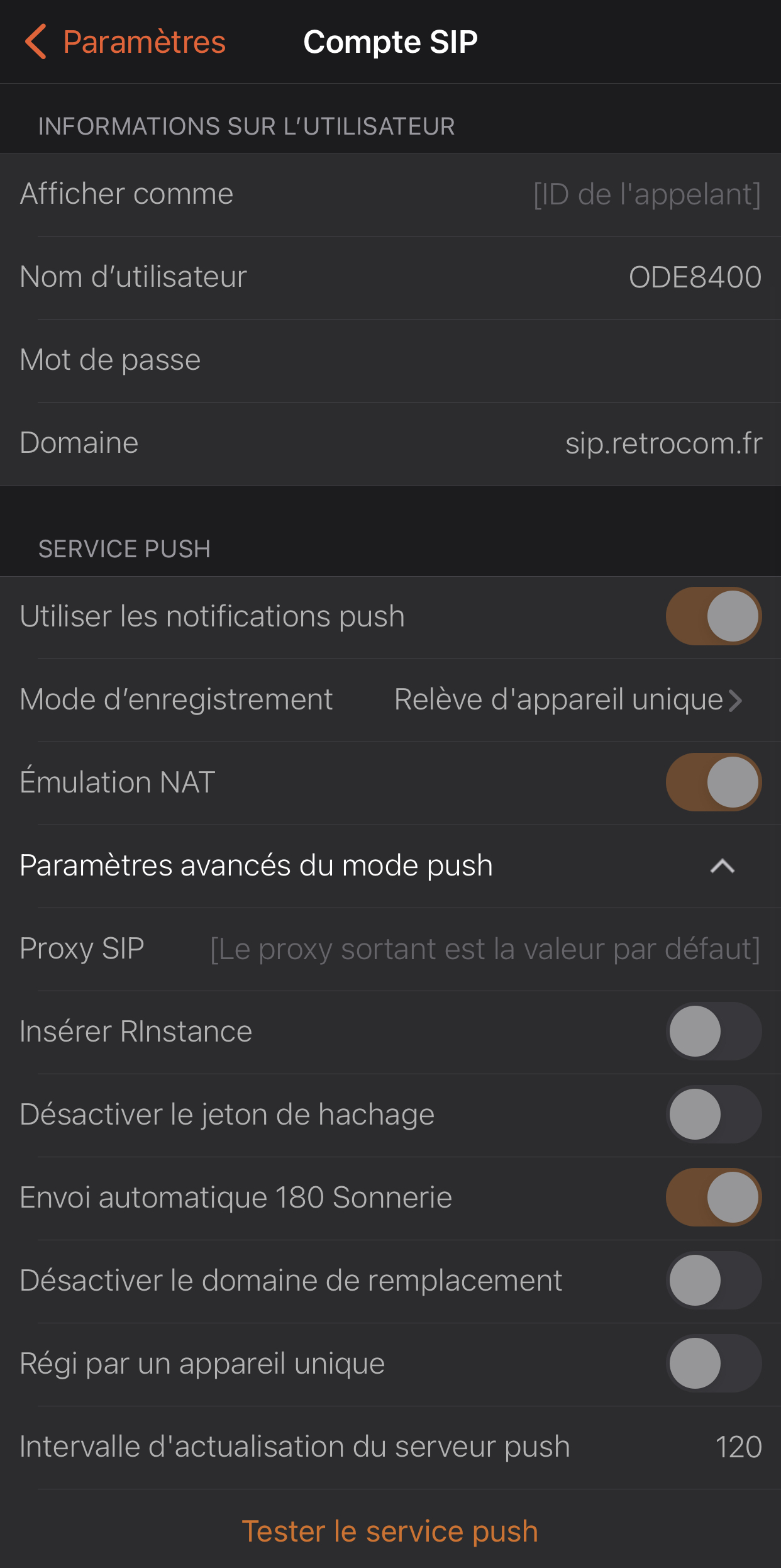This screenshot has height=1568, width=781.
Task: Toggle Désactiver le jeton de hachage
Action: tap(713, 1115)
